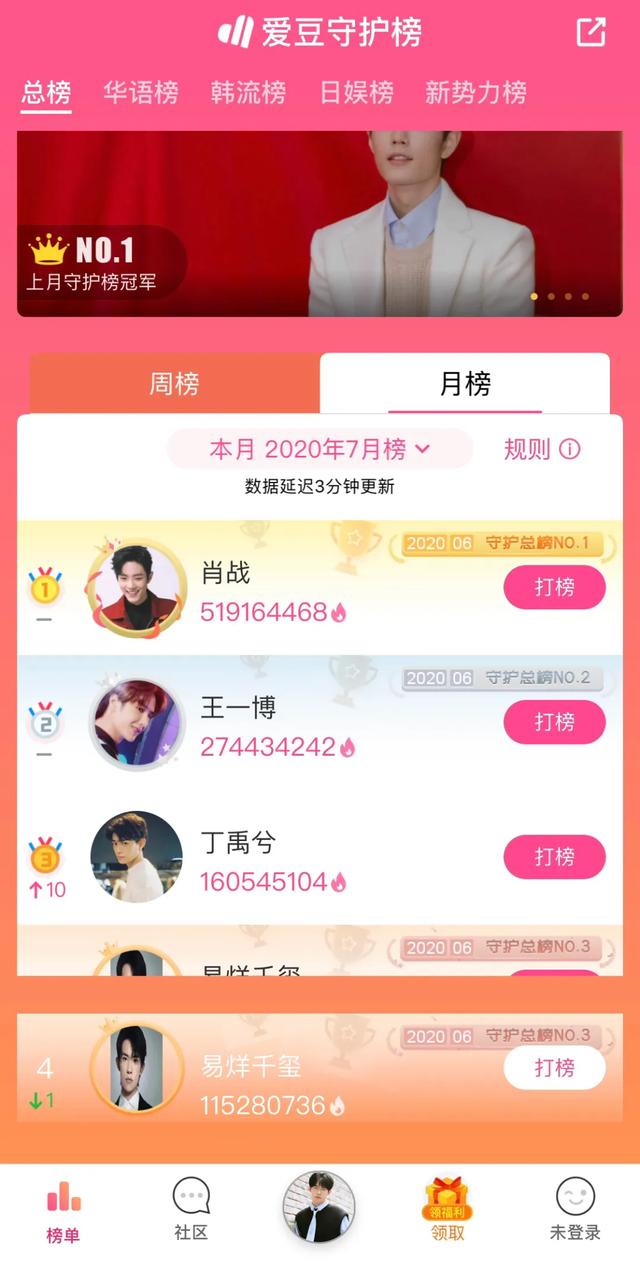This screenshot has width=640, height=1269.
Task: Open the 上月守护榜冠军 banner
Action: click(x=320, y=224)
